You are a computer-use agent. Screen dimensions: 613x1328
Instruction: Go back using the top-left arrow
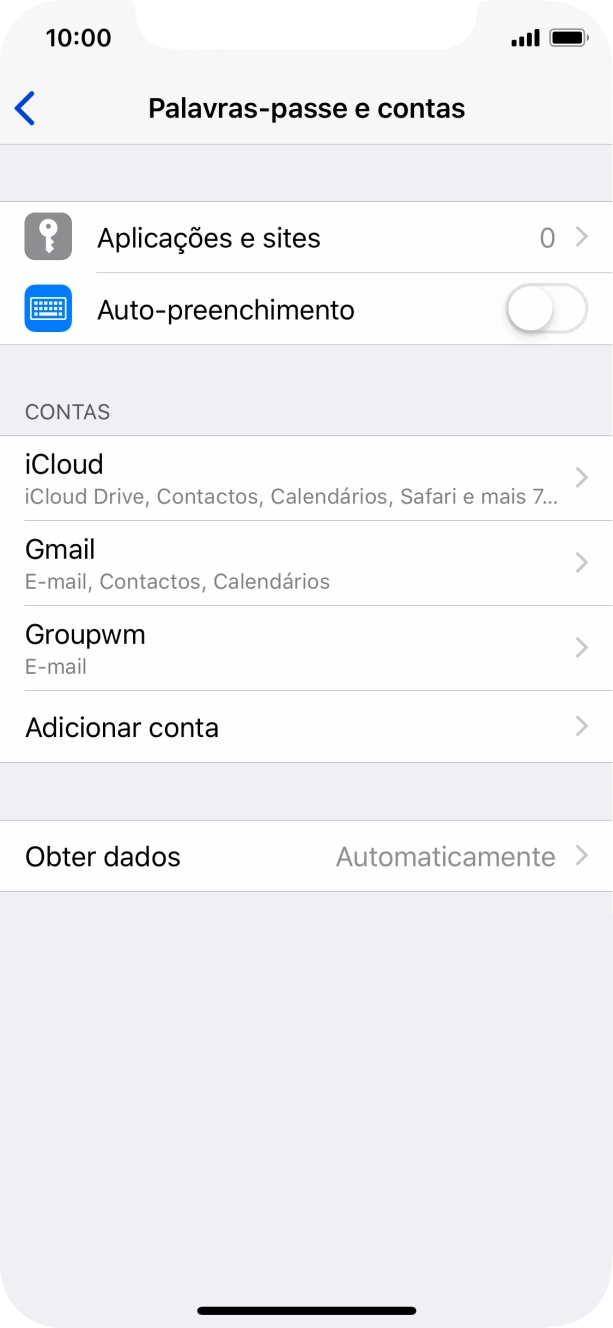[26, 108]
